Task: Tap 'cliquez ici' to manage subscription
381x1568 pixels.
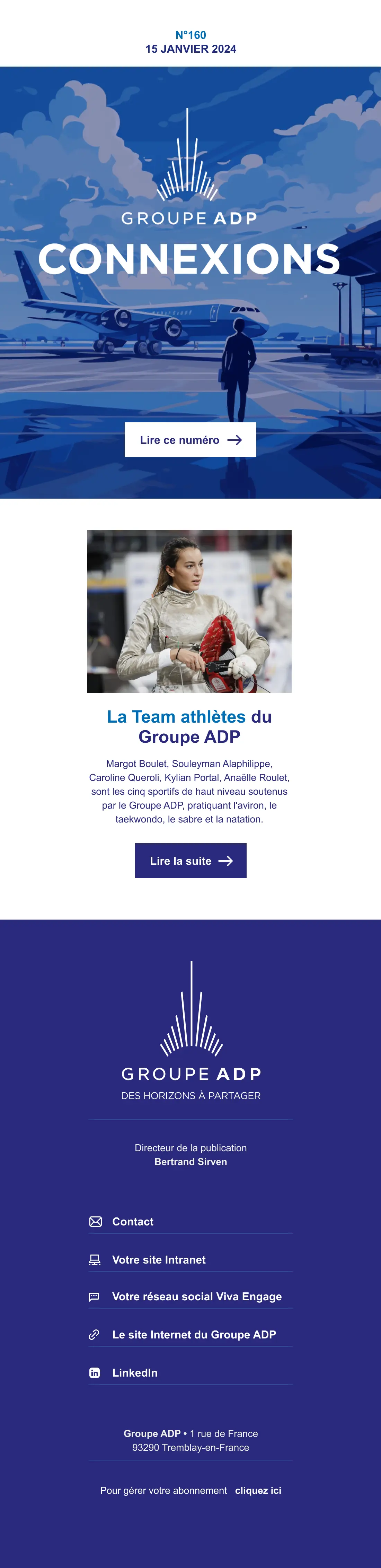Action: point(258,1490)
